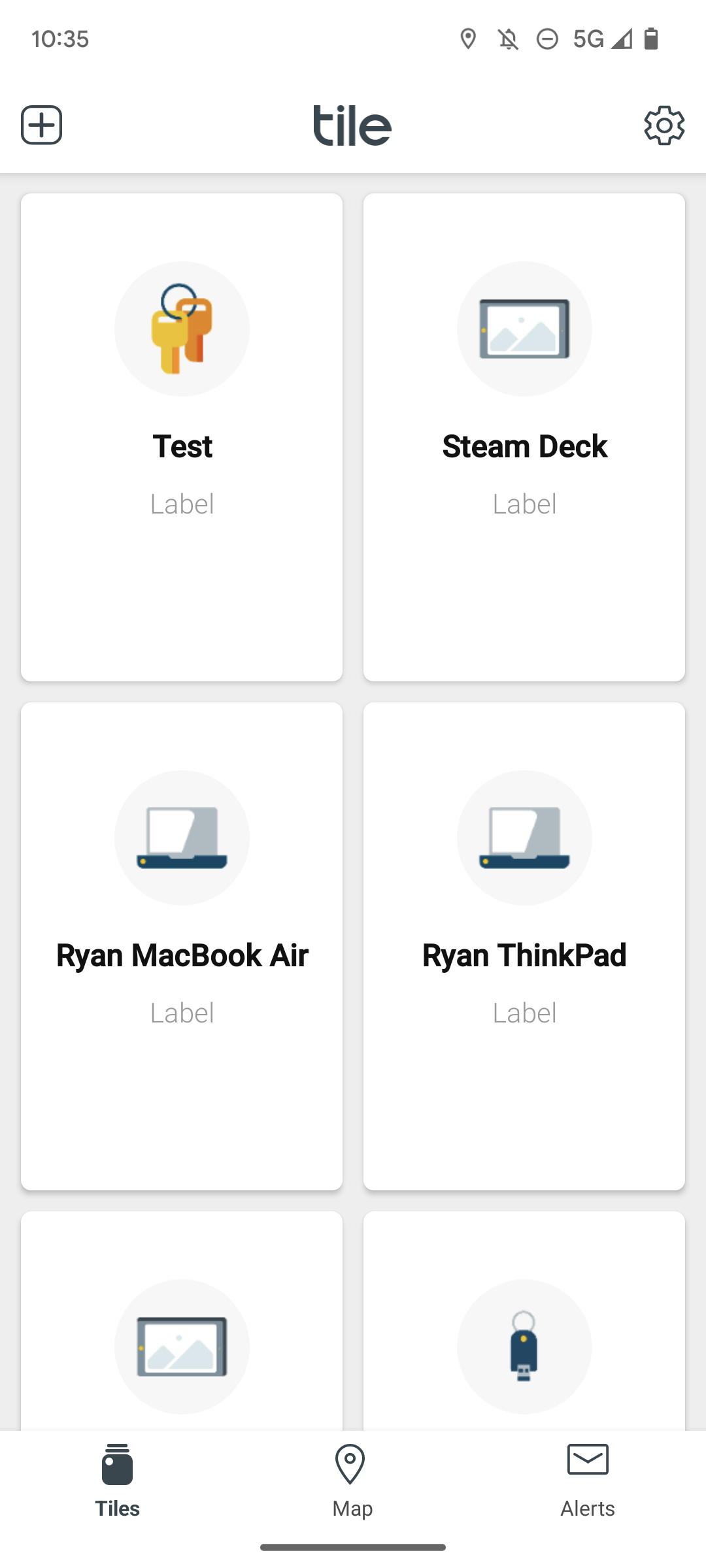Open the Steam Deck tile card
706x1568 pixels.
click(524, 436)
